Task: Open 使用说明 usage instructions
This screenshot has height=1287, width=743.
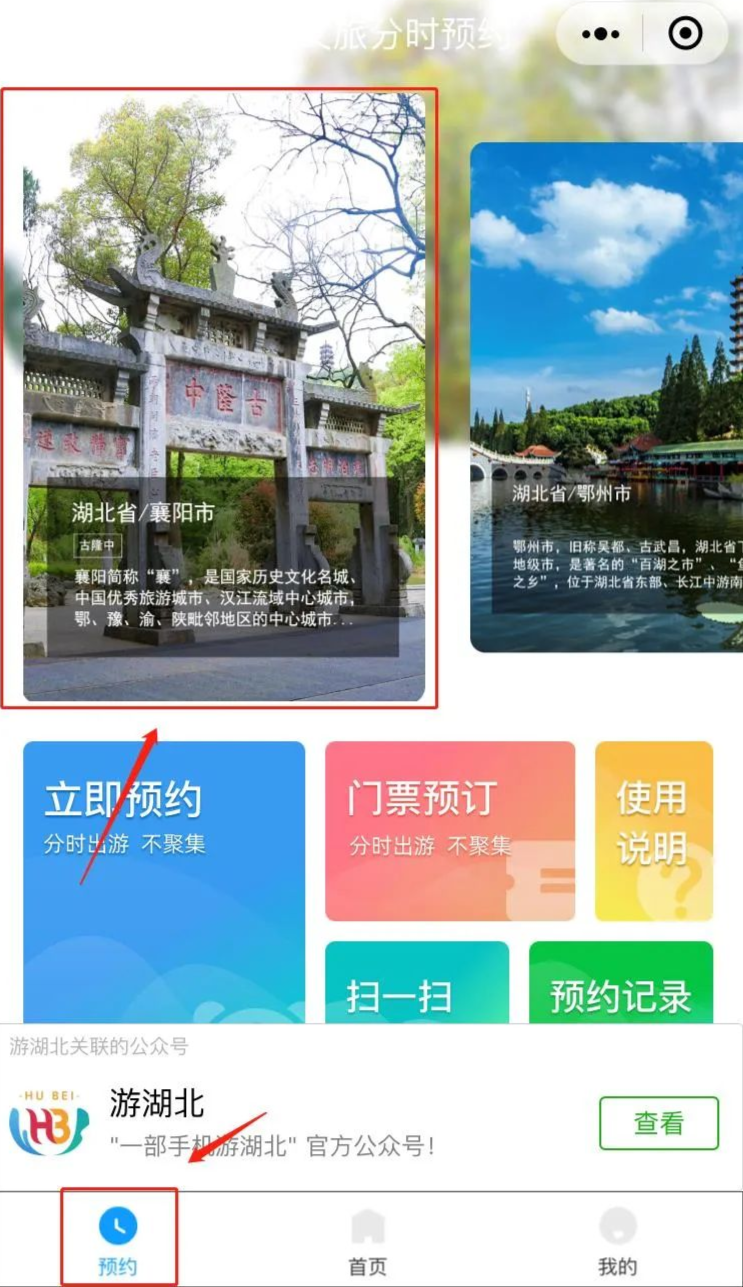Action: pos(654,830)
